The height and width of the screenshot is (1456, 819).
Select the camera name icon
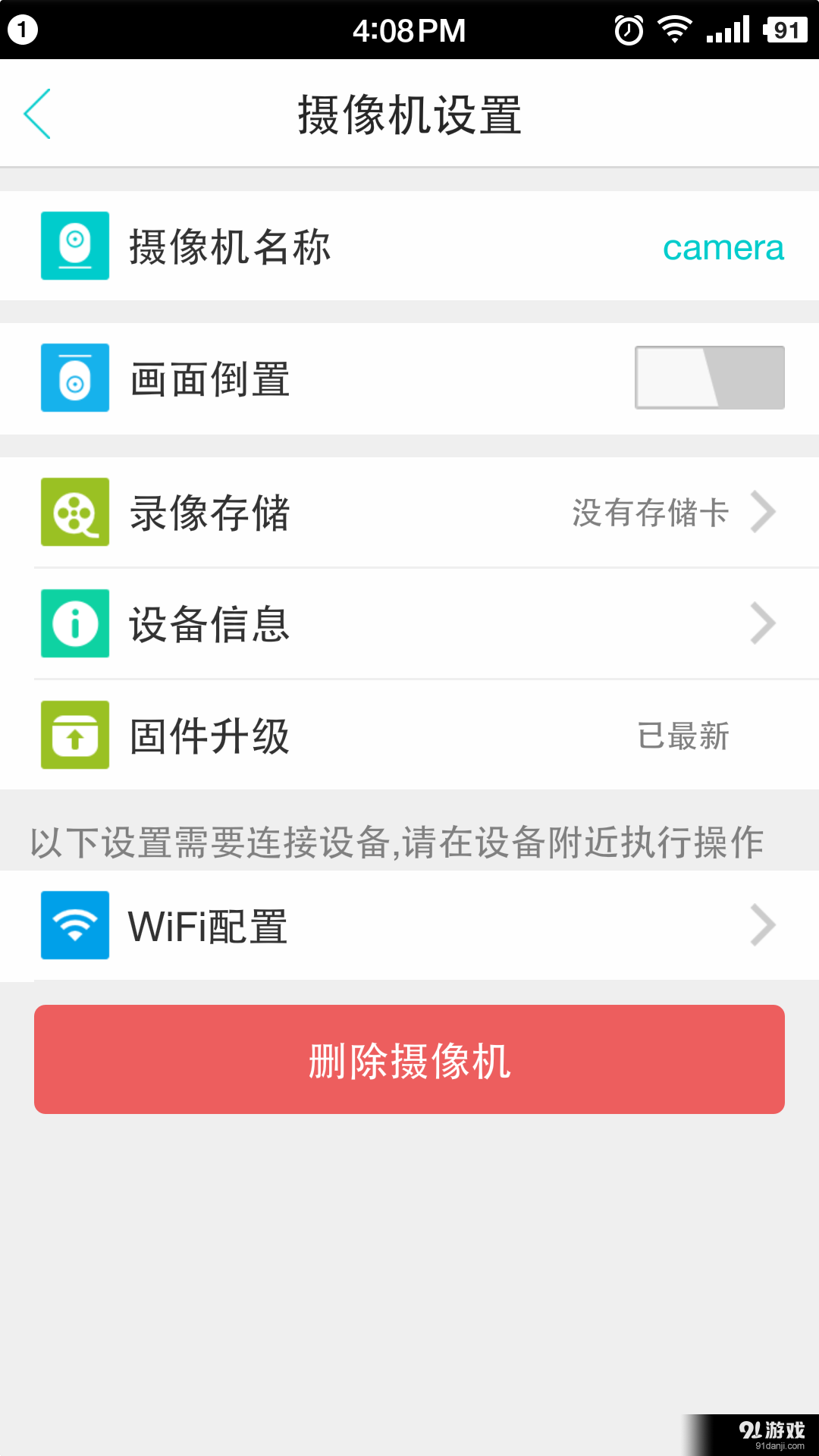[74, 246]
